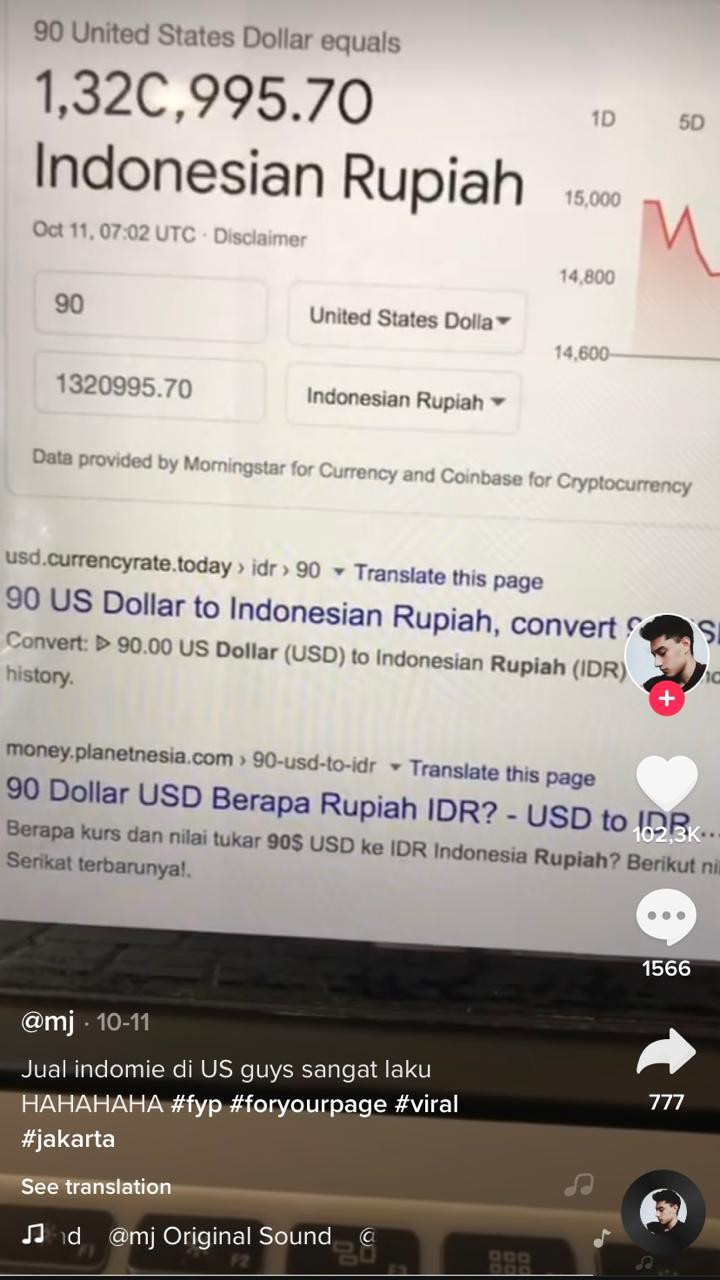Open the @mj username profile

pyautogui.click(x=48, y=1022)
